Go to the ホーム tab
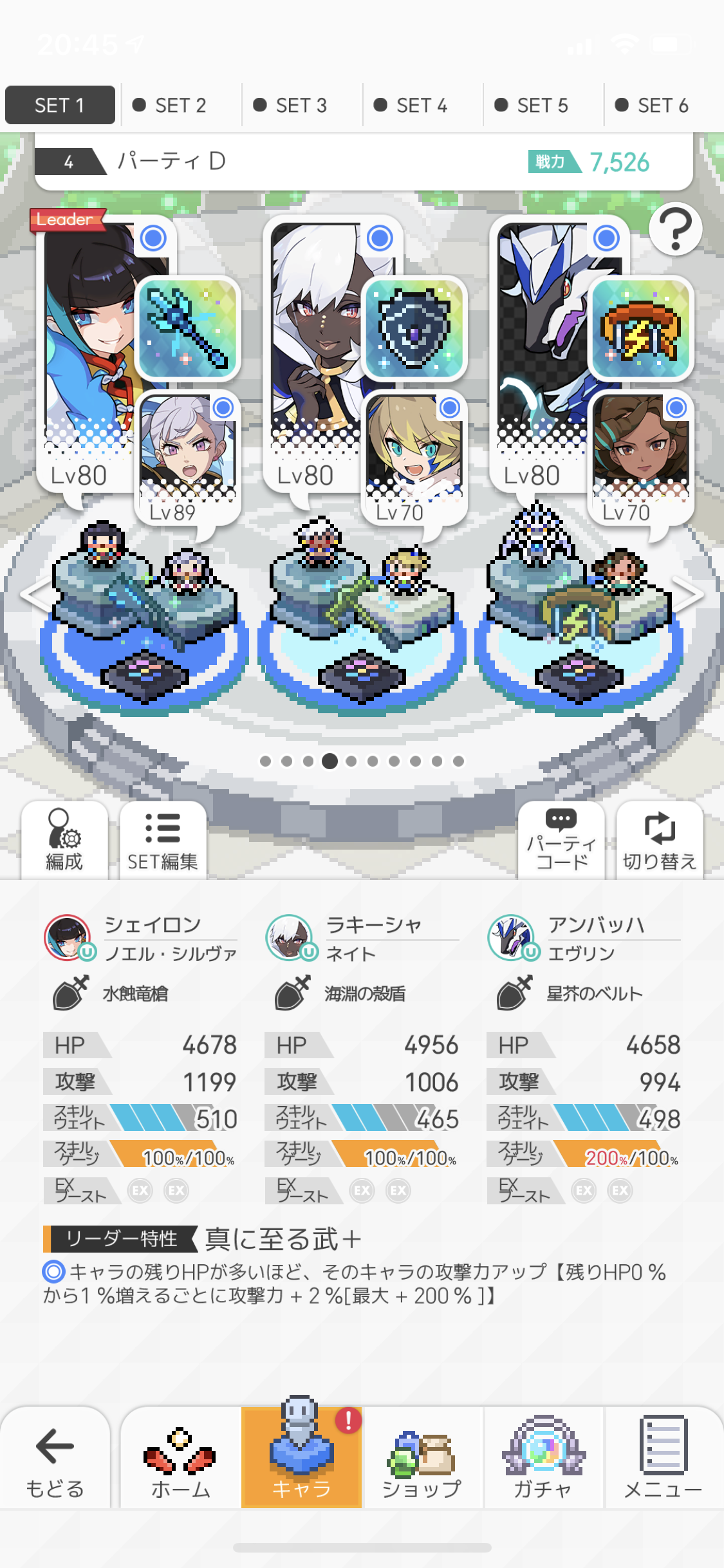 tap(180, 1459)
